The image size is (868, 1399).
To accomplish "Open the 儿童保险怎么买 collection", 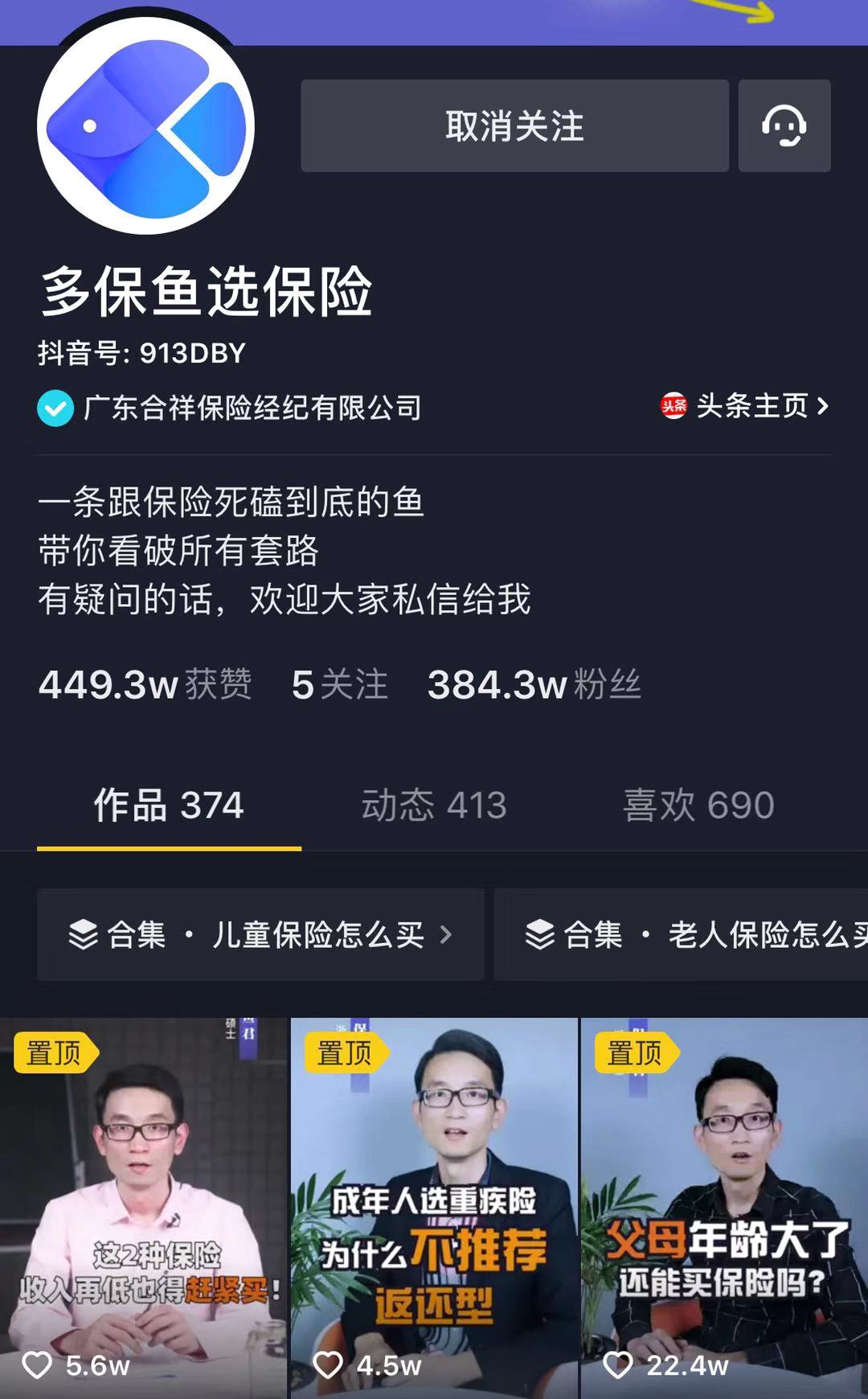I will click(260, 934).
